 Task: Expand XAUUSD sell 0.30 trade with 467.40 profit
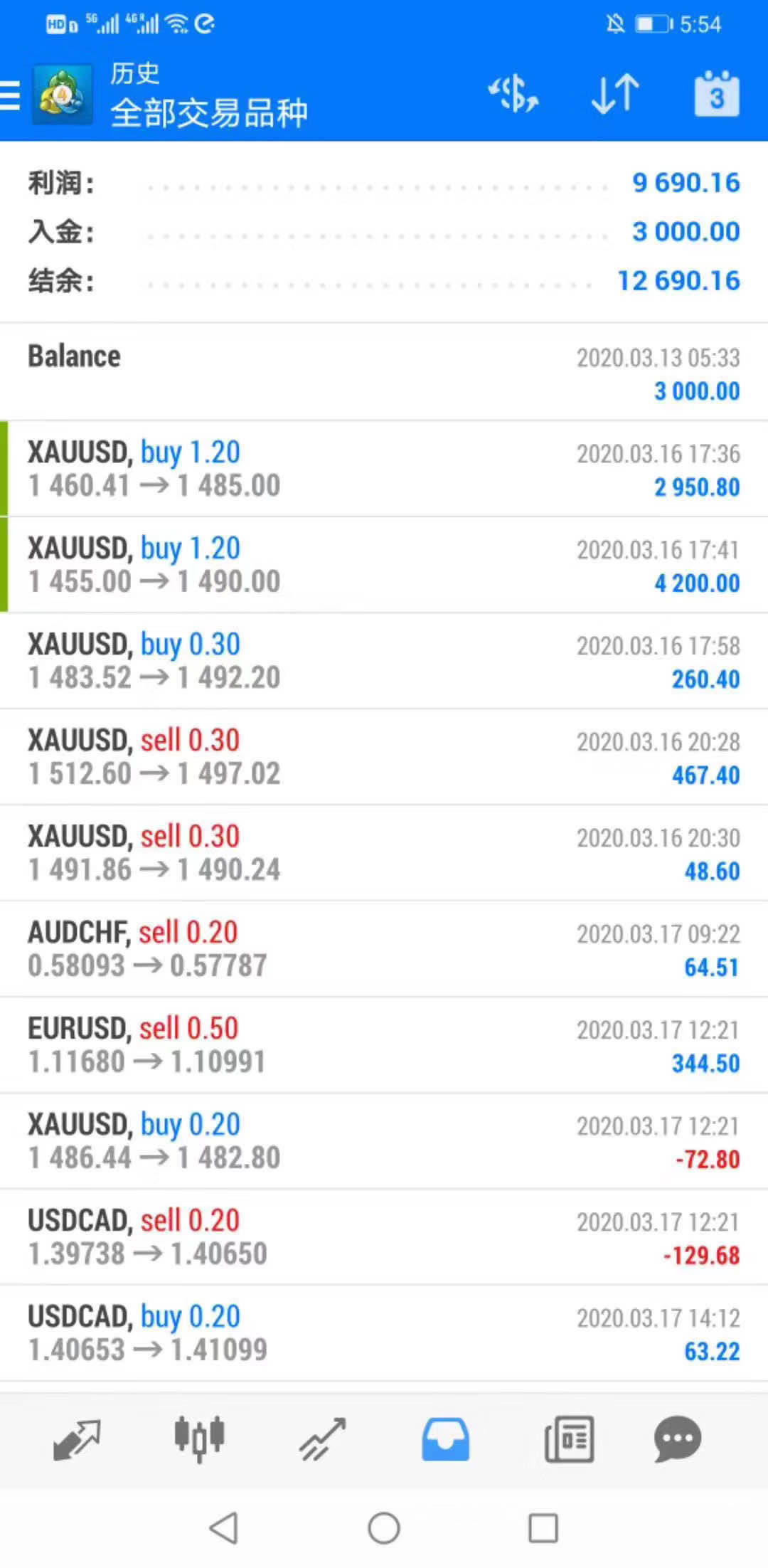tap(384, 757)
